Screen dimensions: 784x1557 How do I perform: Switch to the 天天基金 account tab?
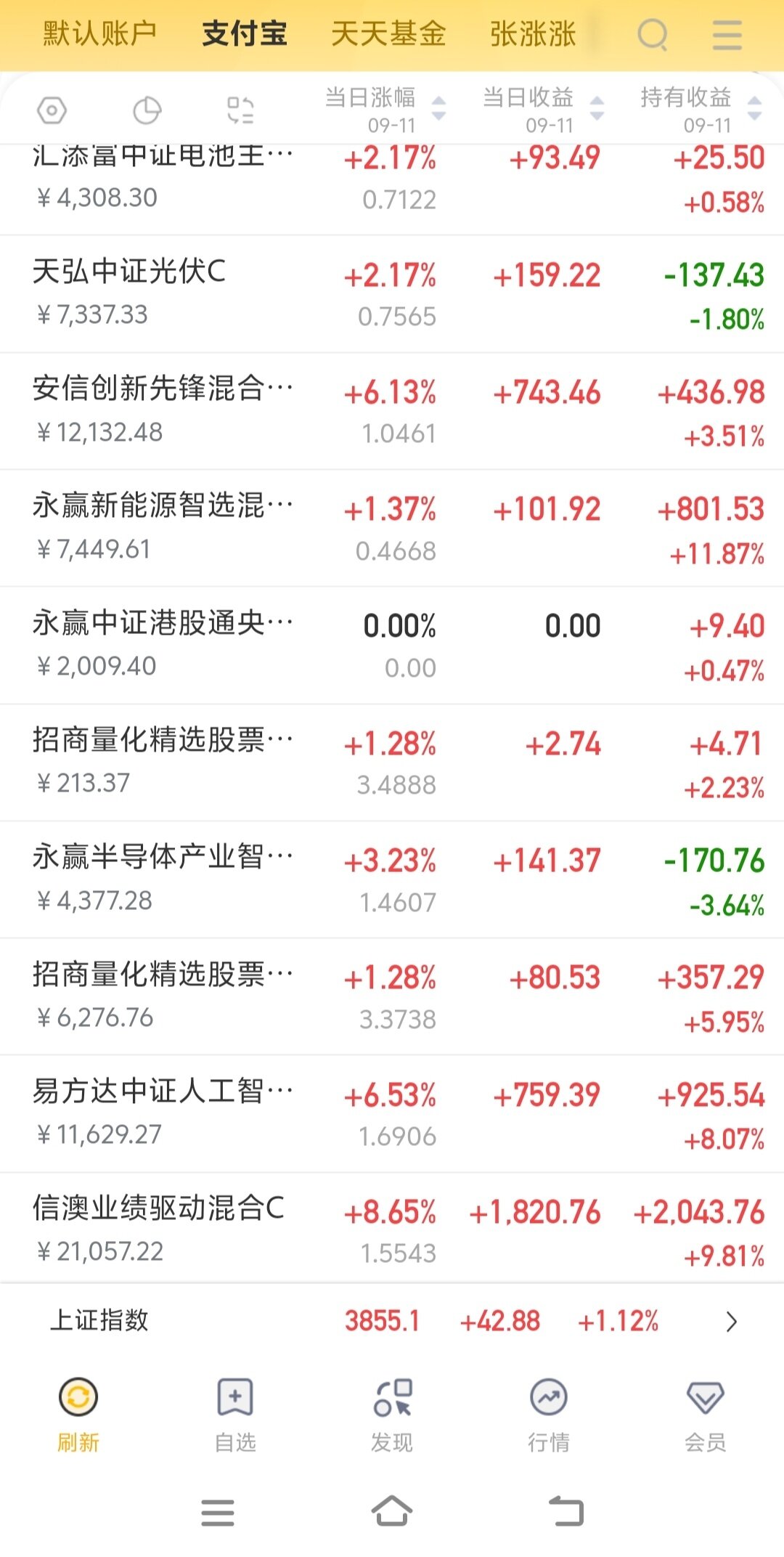(388, 33)
